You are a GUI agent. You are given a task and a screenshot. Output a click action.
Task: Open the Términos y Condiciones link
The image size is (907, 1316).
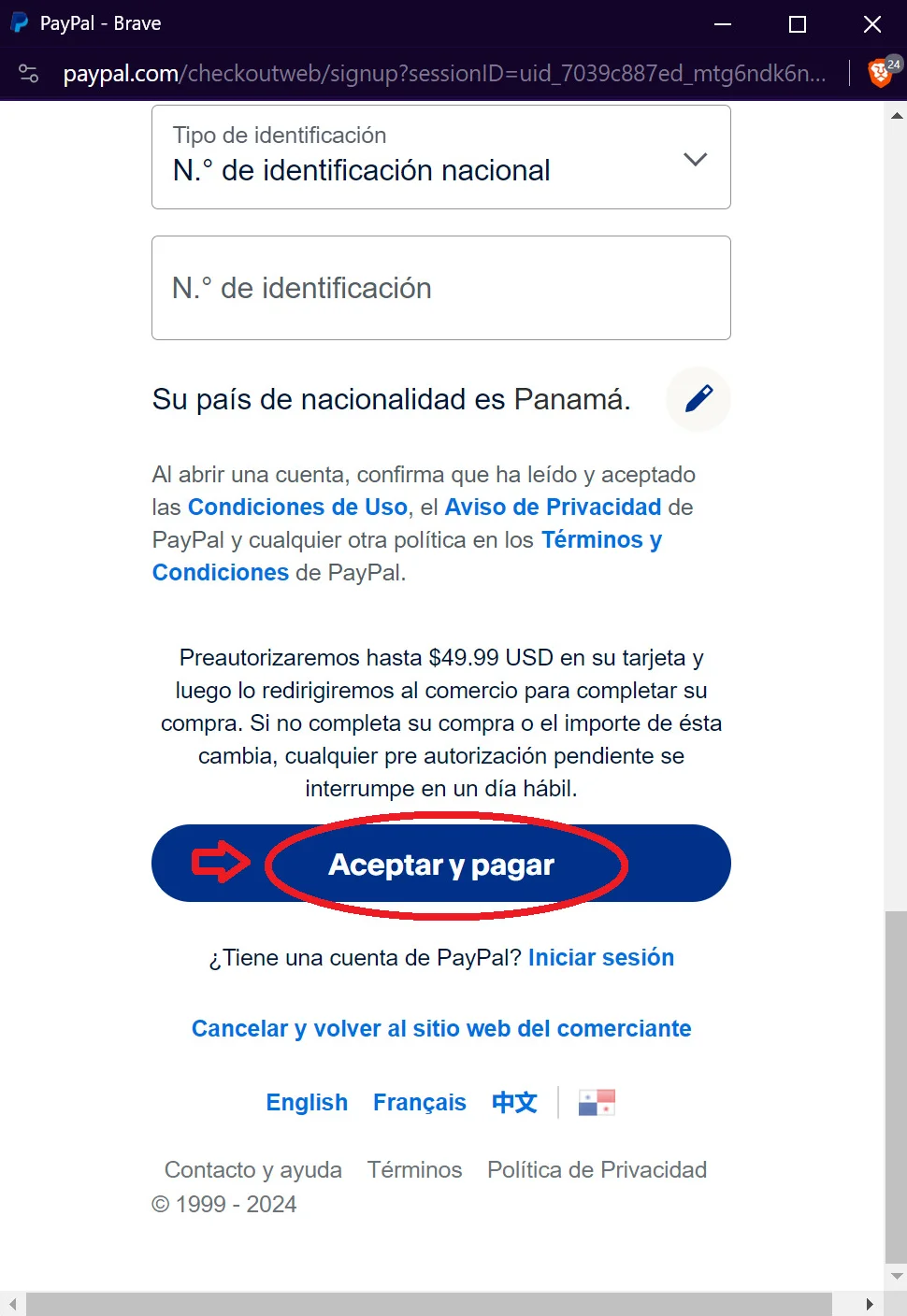(x=601, y=540)
